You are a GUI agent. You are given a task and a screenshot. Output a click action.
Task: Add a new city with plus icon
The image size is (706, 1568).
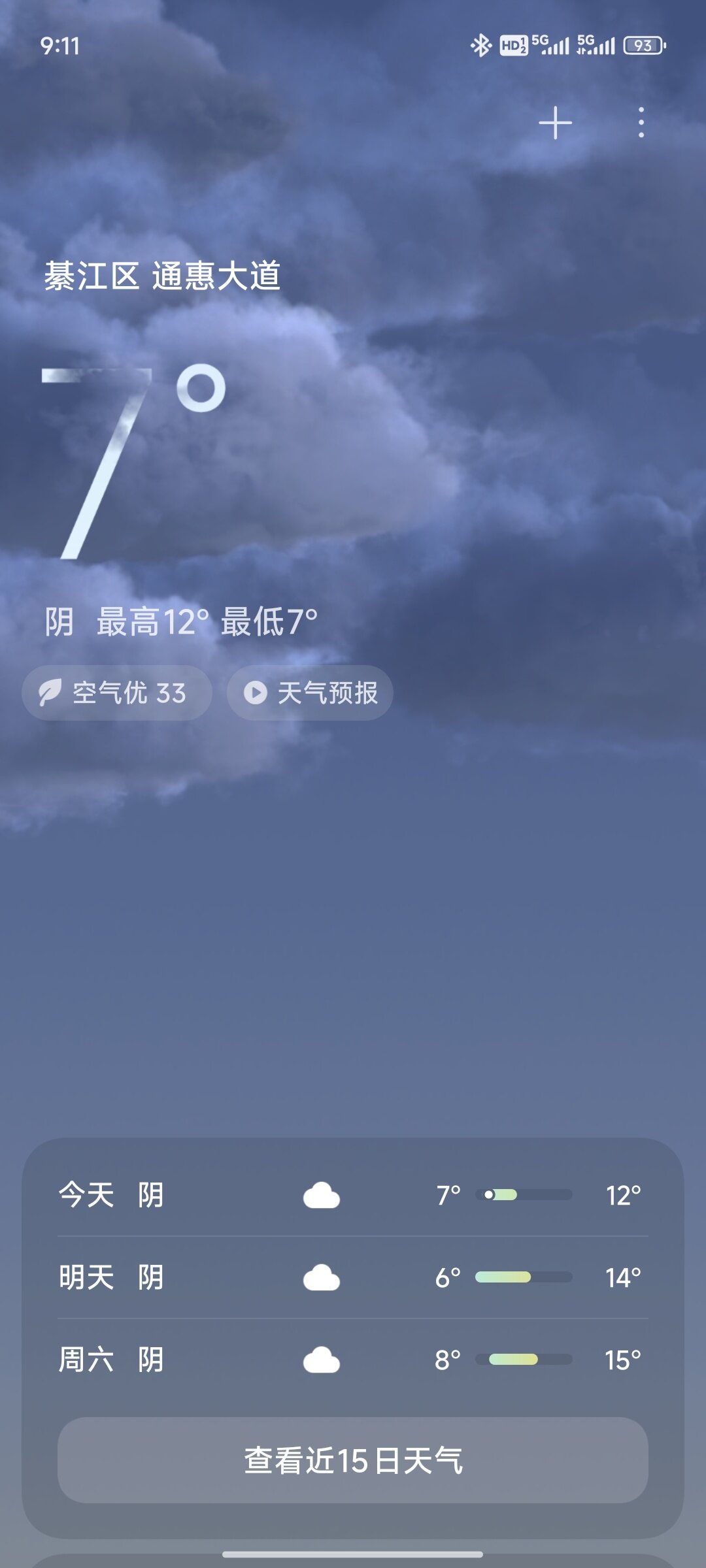pyautogui.click(x=555, y=123)
